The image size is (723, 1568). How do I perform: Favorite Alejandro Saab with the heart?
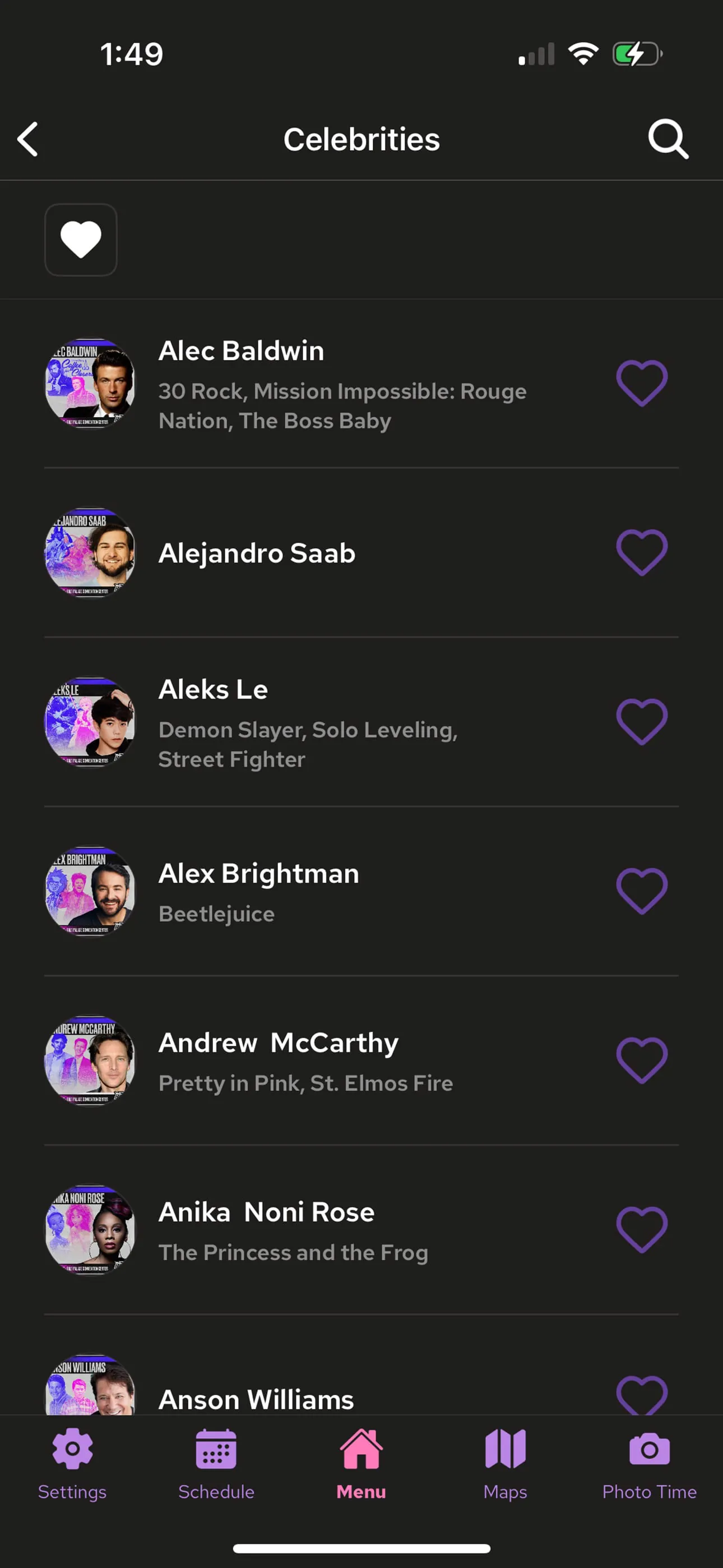641,552
